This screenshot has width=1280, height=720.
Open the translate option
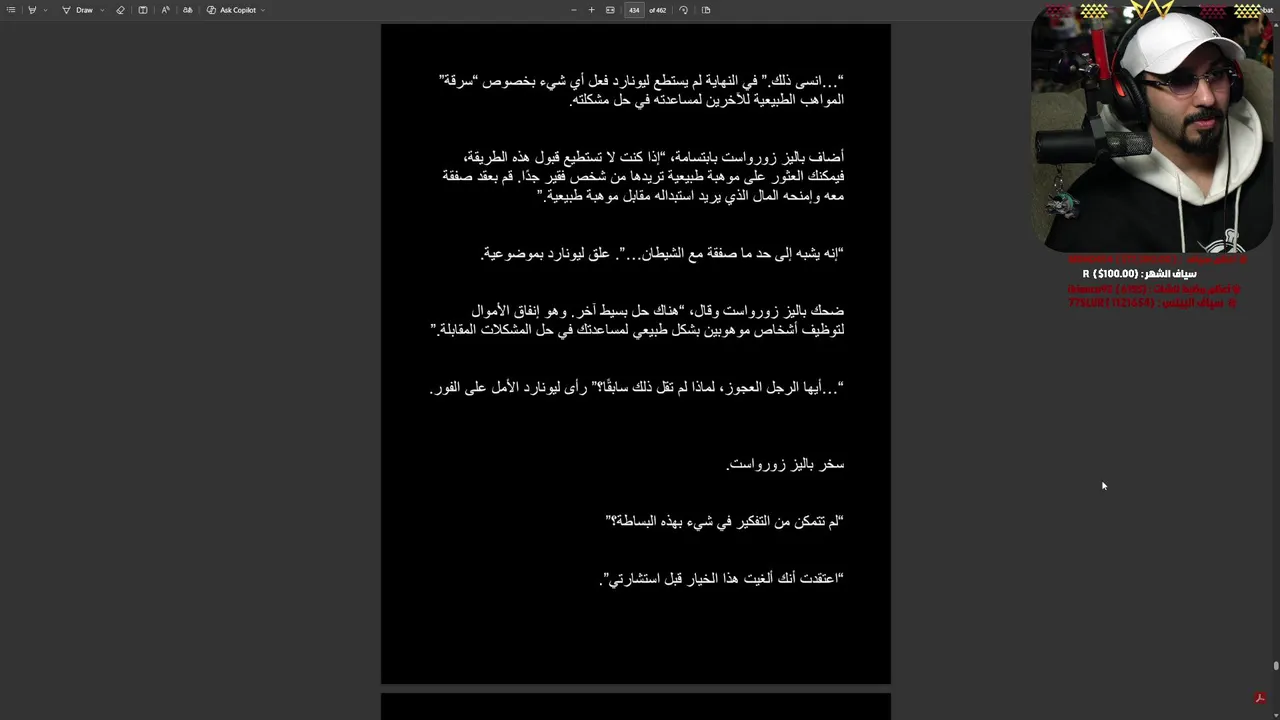click(187, 10)
